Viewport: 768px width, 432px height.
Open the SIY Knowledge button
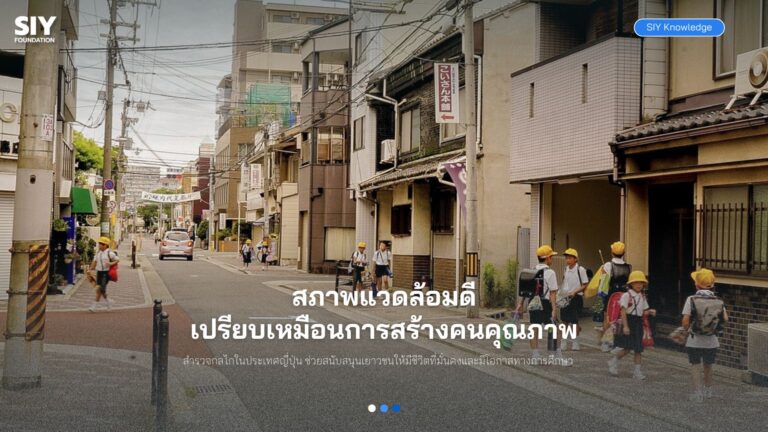click(x=679, y=28)
